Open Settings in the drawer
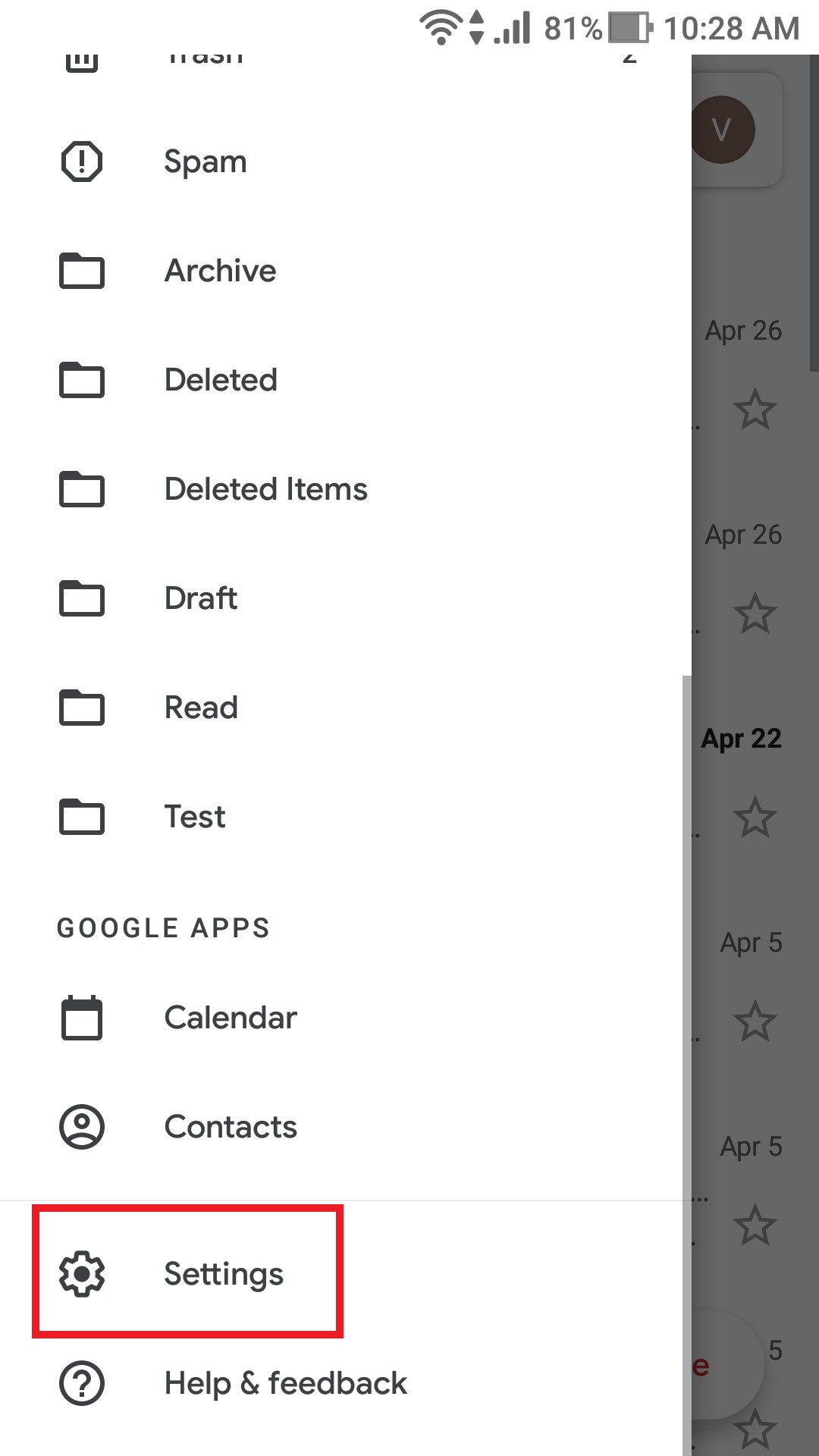Viewport: 819px width, 1456px height. pyautogui.click(x=341, y=1273)
